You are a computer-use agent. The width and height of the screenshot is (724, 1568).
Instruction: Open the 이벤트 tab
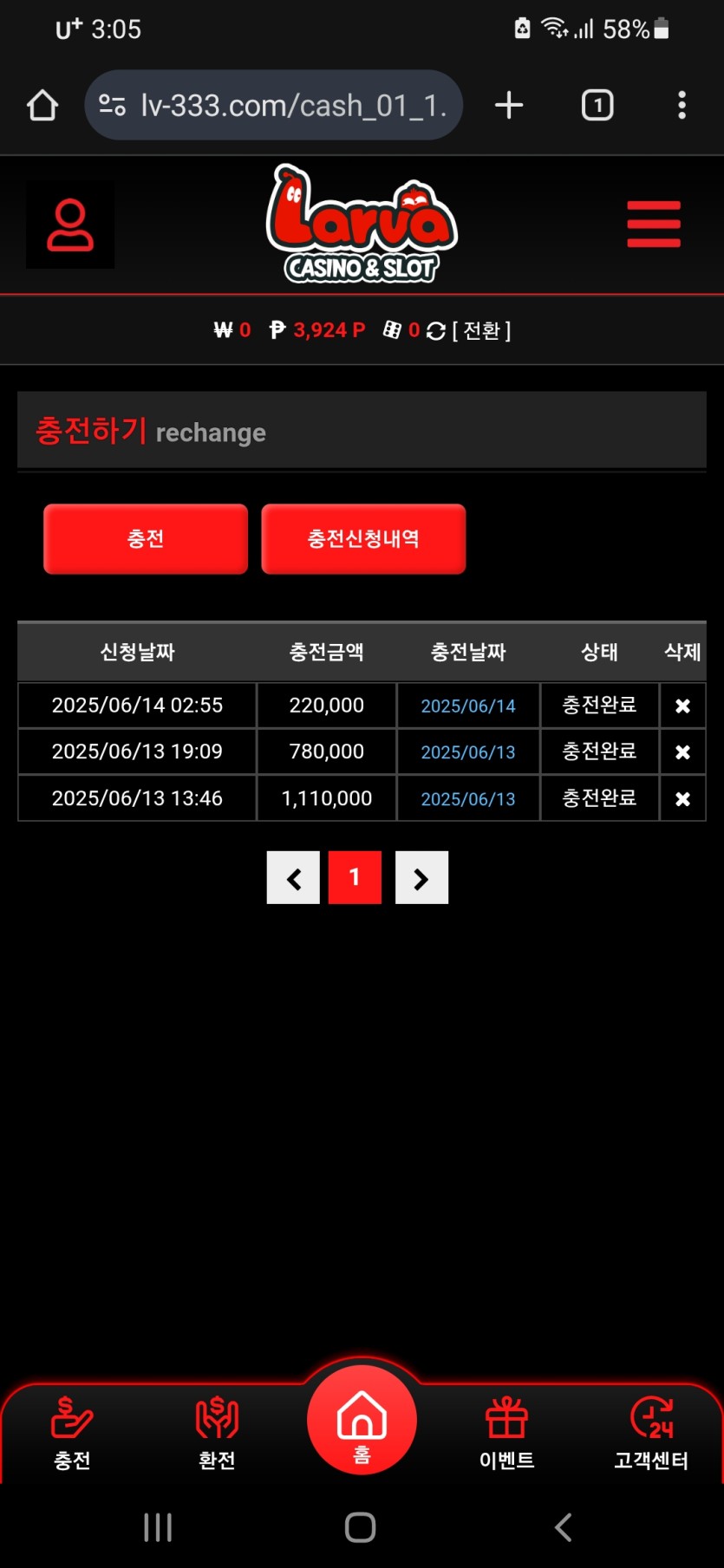506,1434
